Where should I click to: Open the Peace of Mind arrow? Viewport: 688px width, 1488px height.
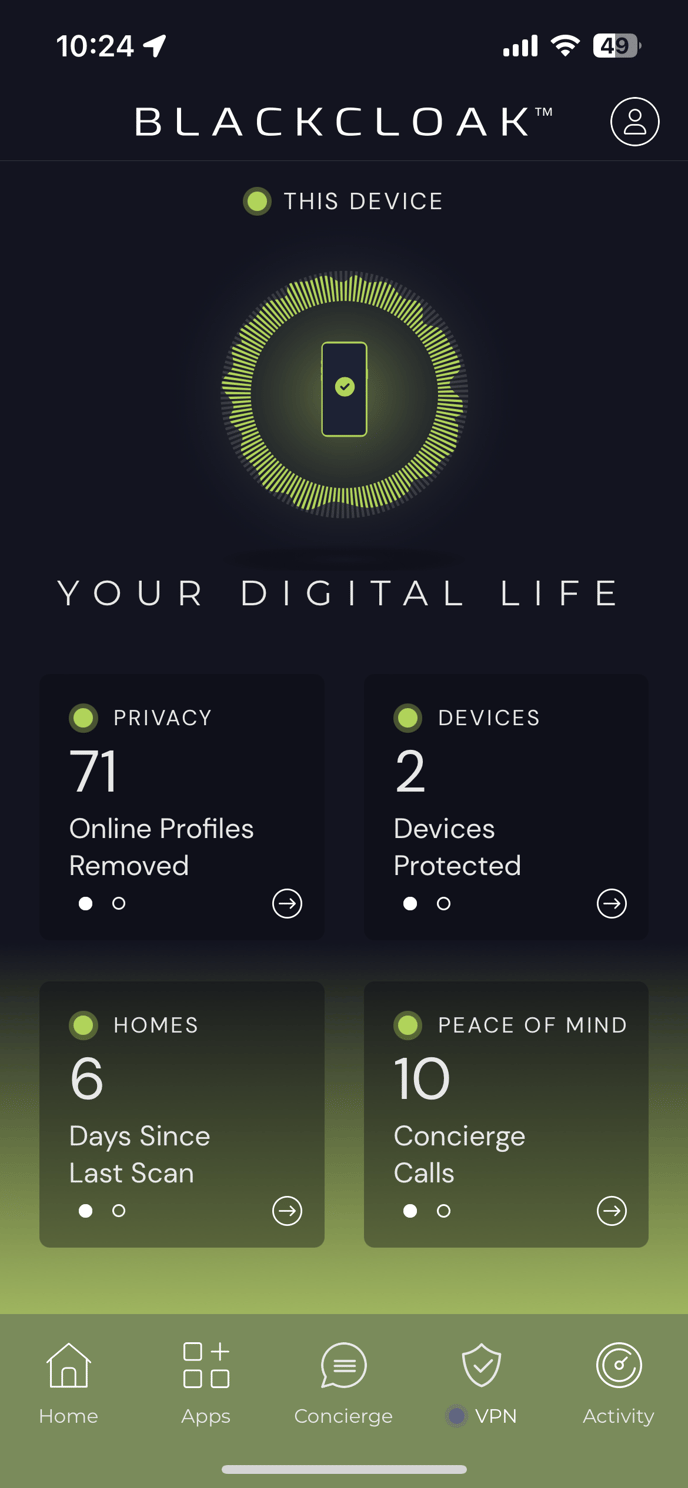tap(612, 1211)
